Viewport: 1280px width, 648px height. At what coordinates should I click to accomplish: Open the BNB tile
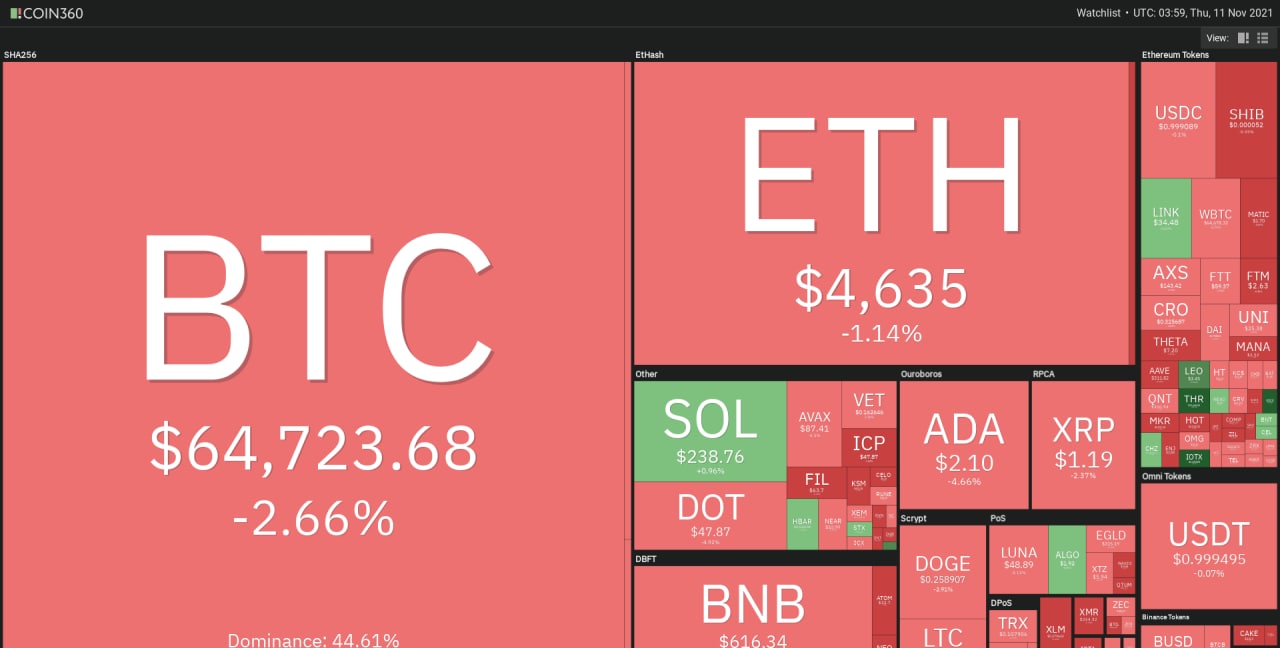[752, 607]
